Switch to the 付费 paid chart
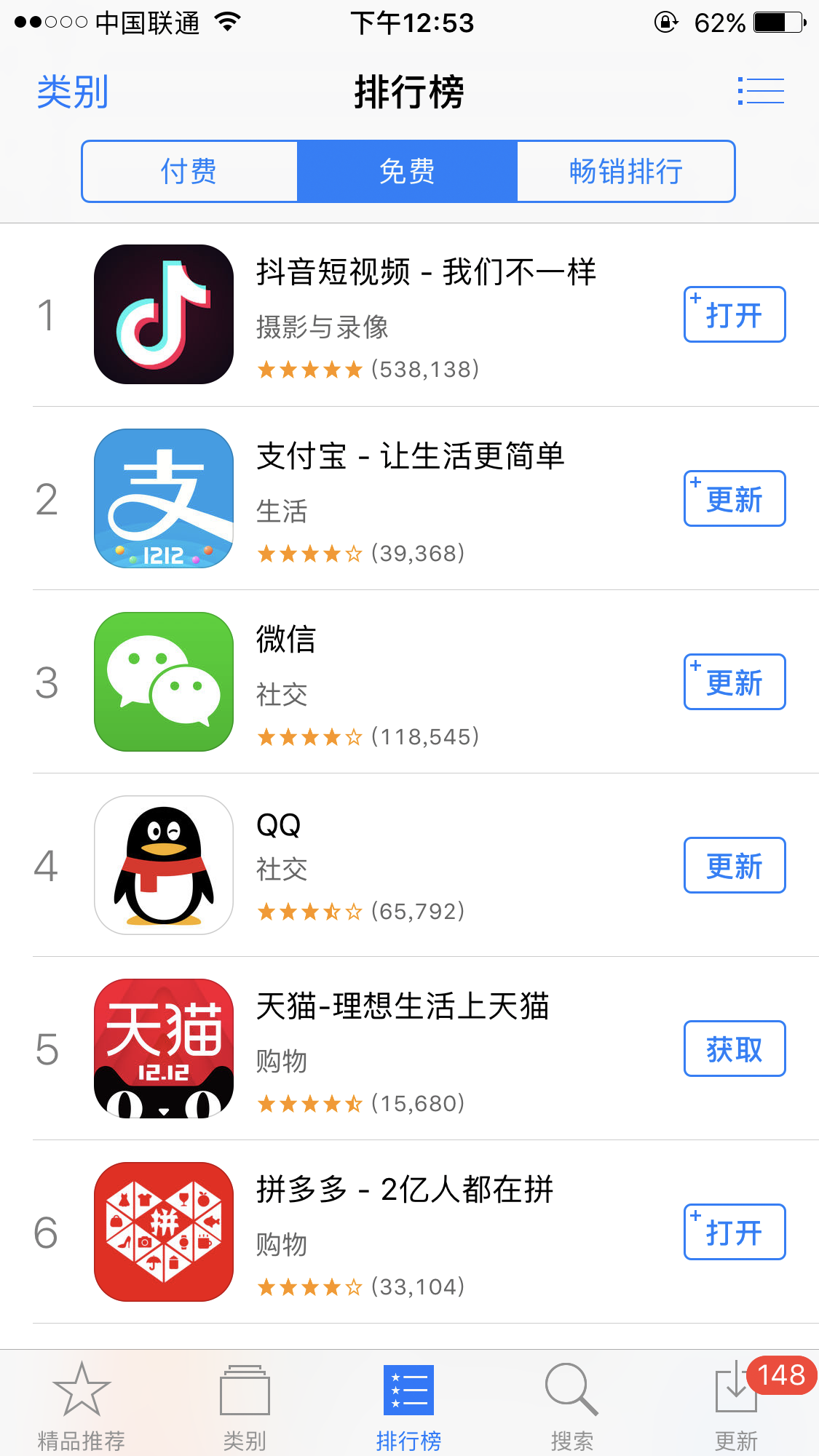819x1456 pixels. click(x=189, y=172)
